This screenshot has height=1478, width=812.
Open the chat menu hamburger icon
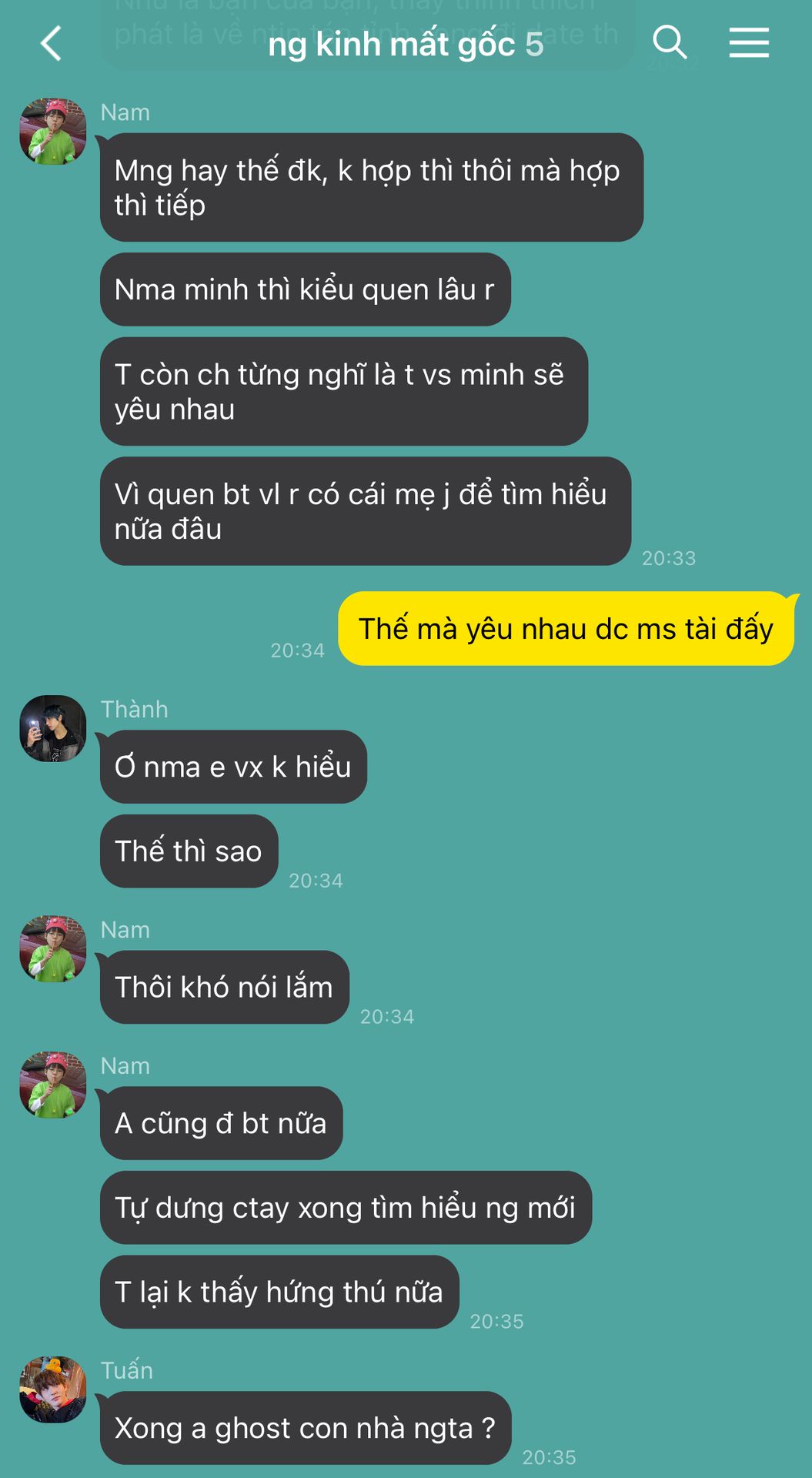pos(748,42)
